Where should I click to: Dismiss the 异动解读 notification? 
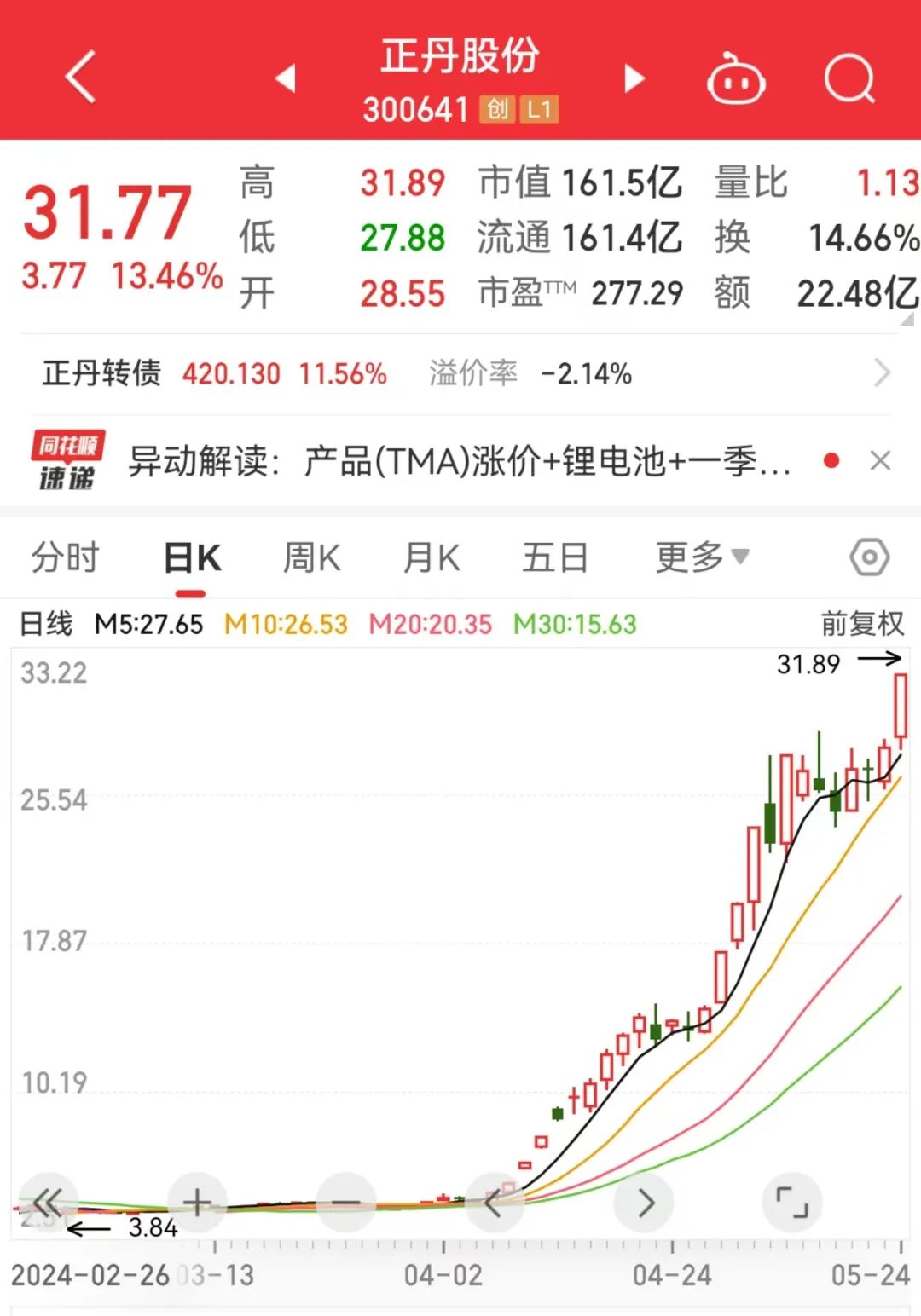click(x=881, y=460)
